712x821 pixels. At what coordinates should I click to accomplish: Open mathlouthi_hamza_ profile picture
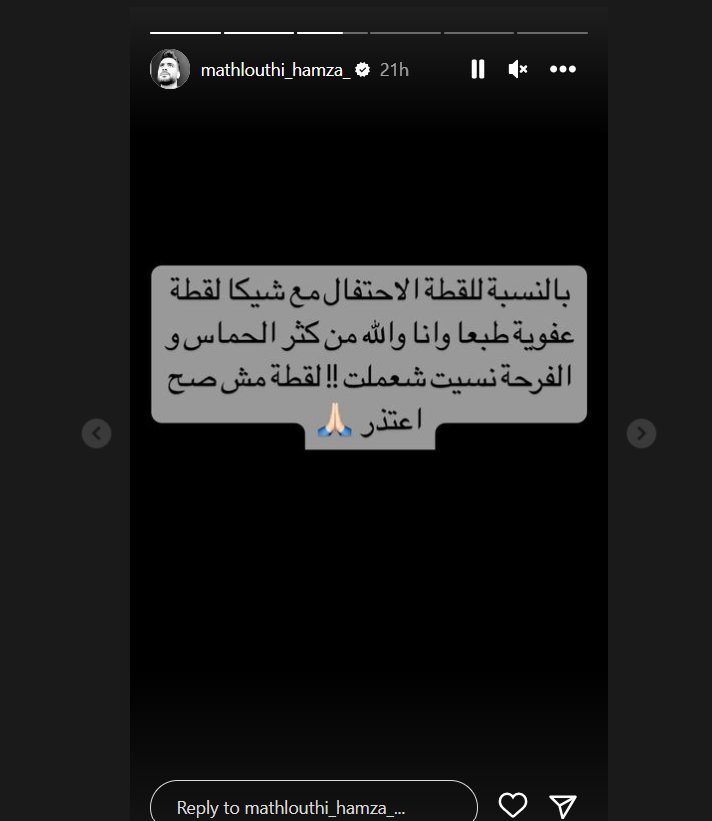click(170, 69)
